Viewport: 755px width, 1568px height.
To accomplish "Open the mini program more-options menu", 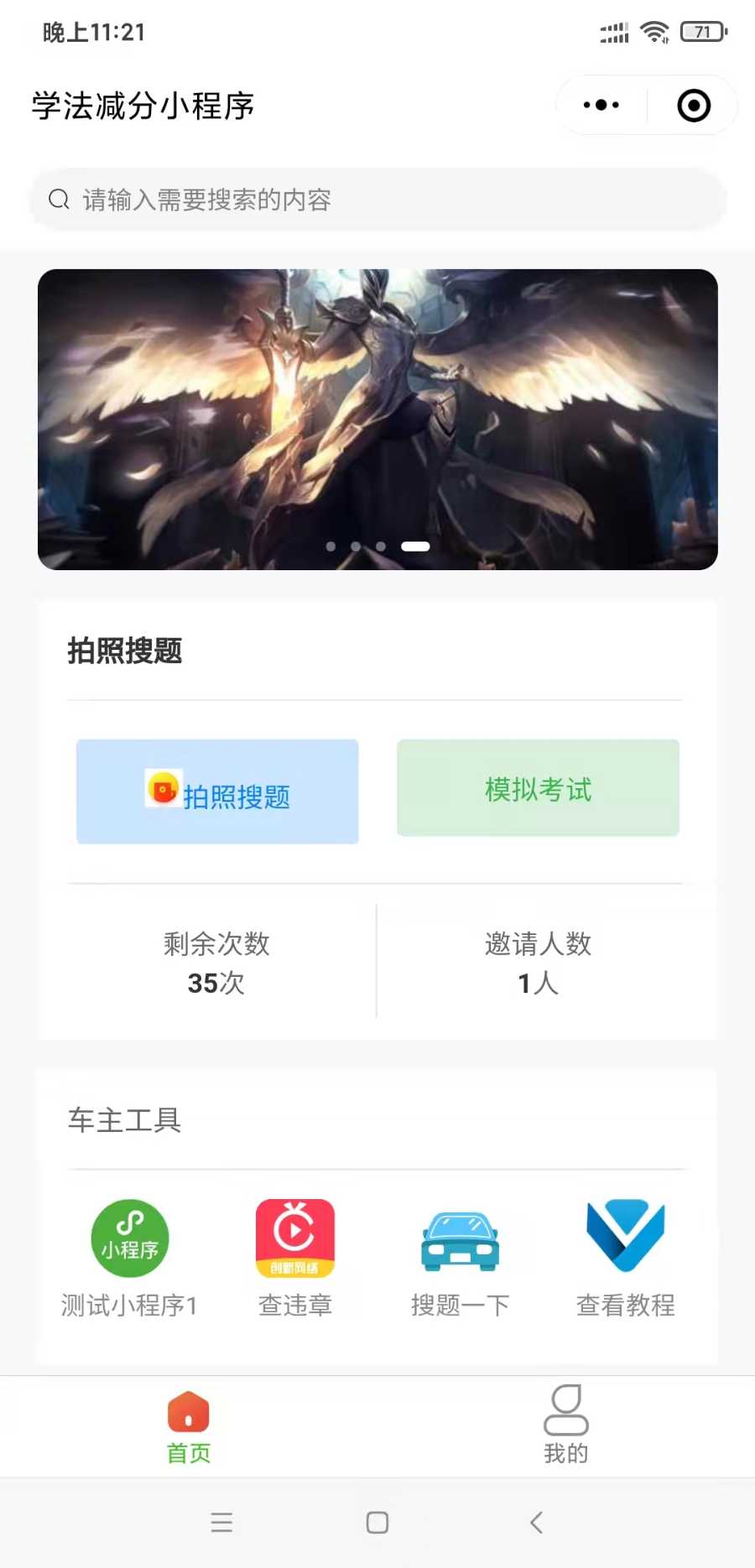I will [x=601, y=106].
